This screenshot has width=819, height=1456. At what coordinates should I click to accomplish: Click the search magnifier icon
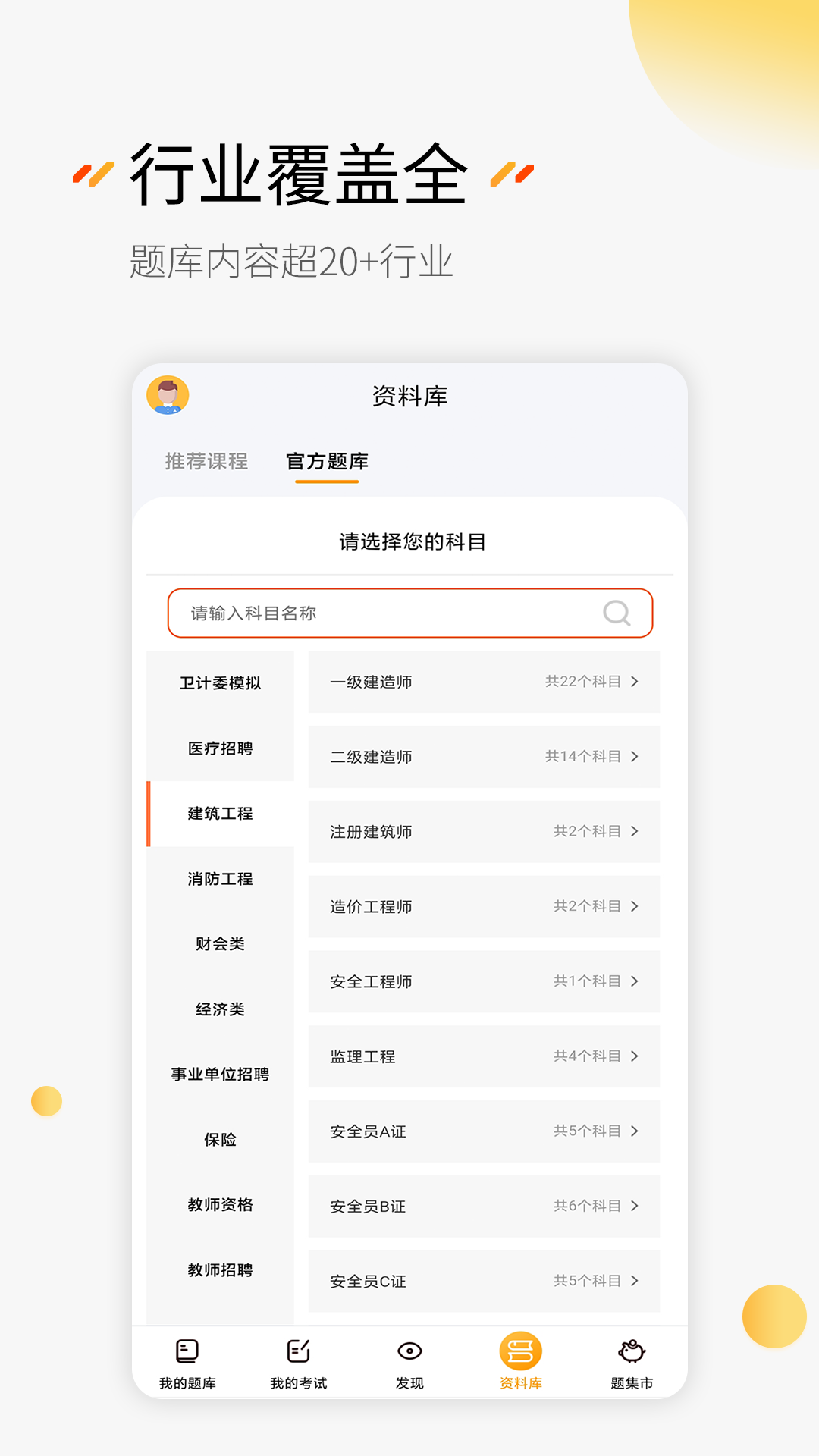click(x=618, y=613)
